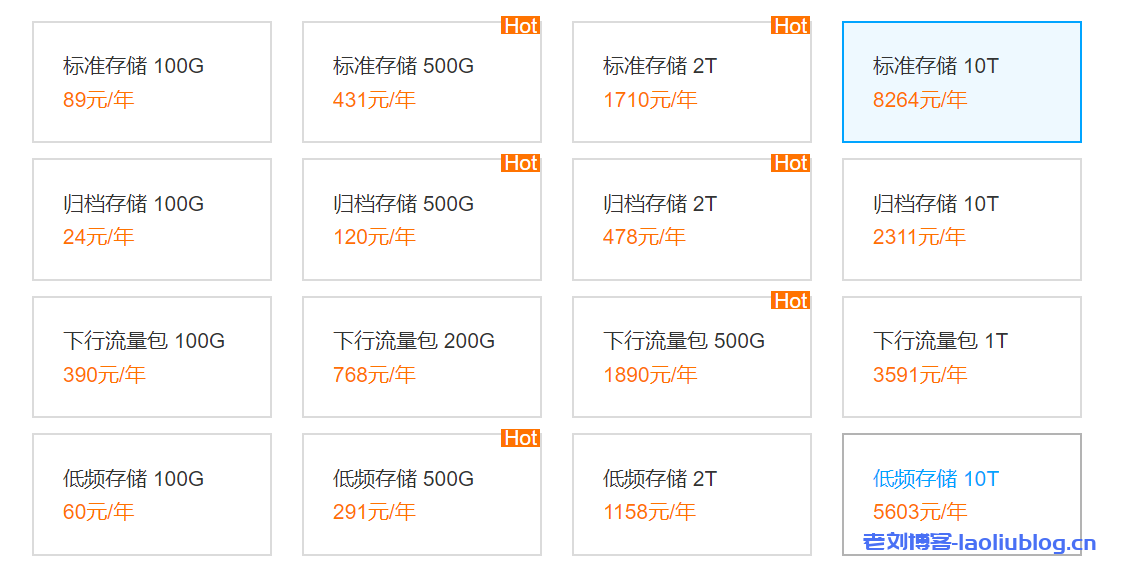Select the 标准存储 100G package

click(x=152, y=82)
